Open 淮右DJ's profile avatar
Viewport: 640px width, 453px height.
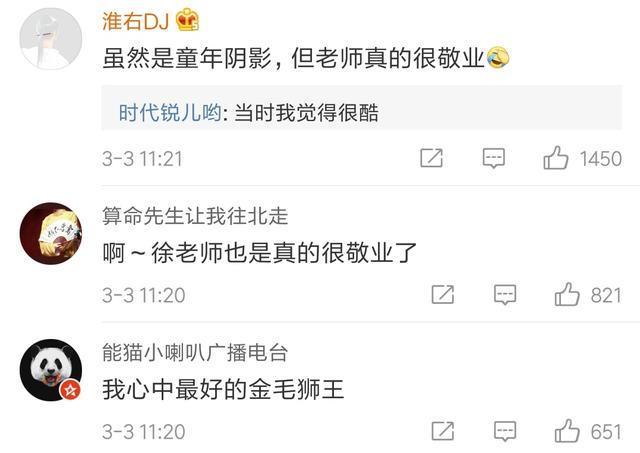point(50,38)
